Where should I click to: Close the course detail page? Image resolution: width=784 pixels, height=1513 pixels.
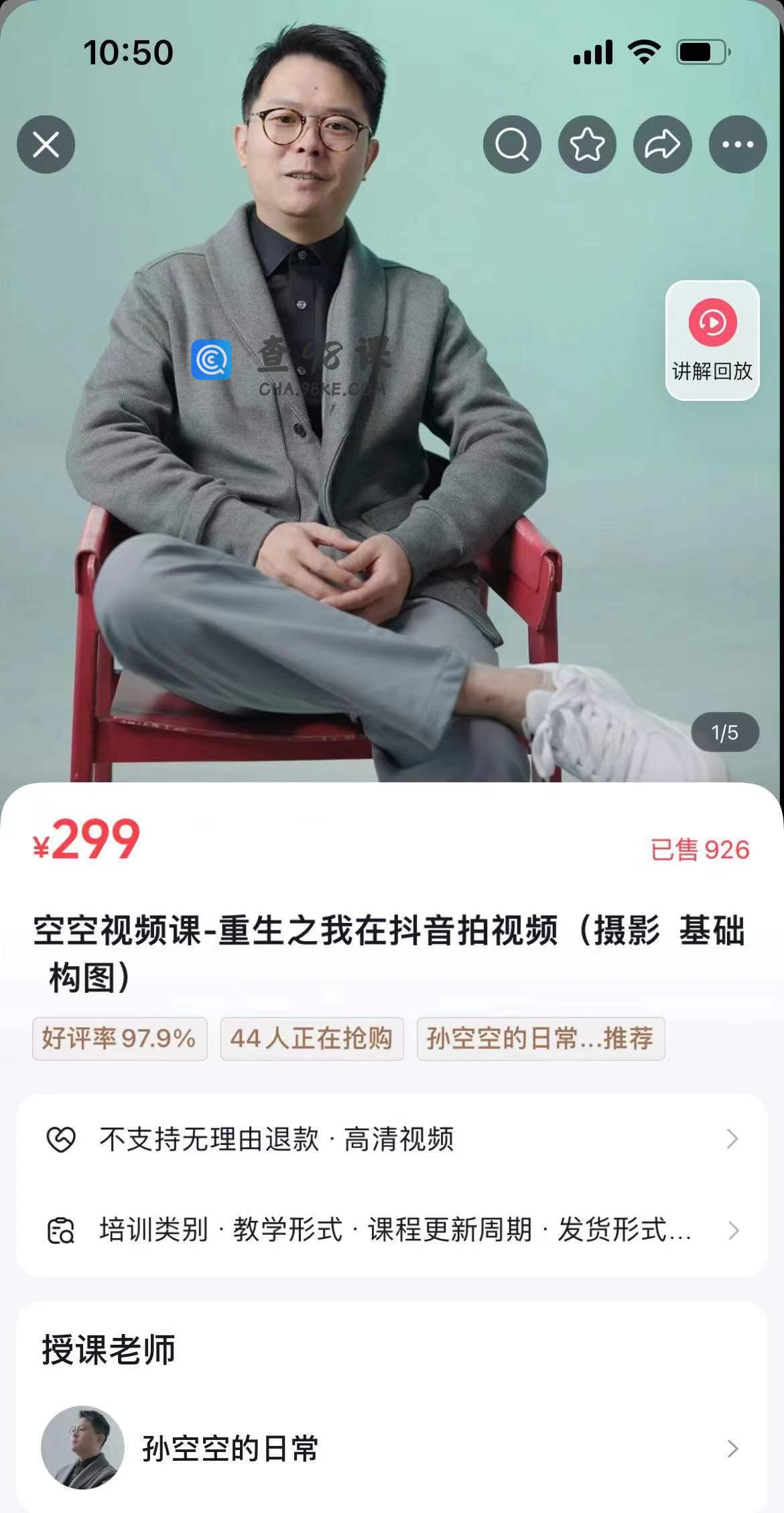[x=46, y=144]
